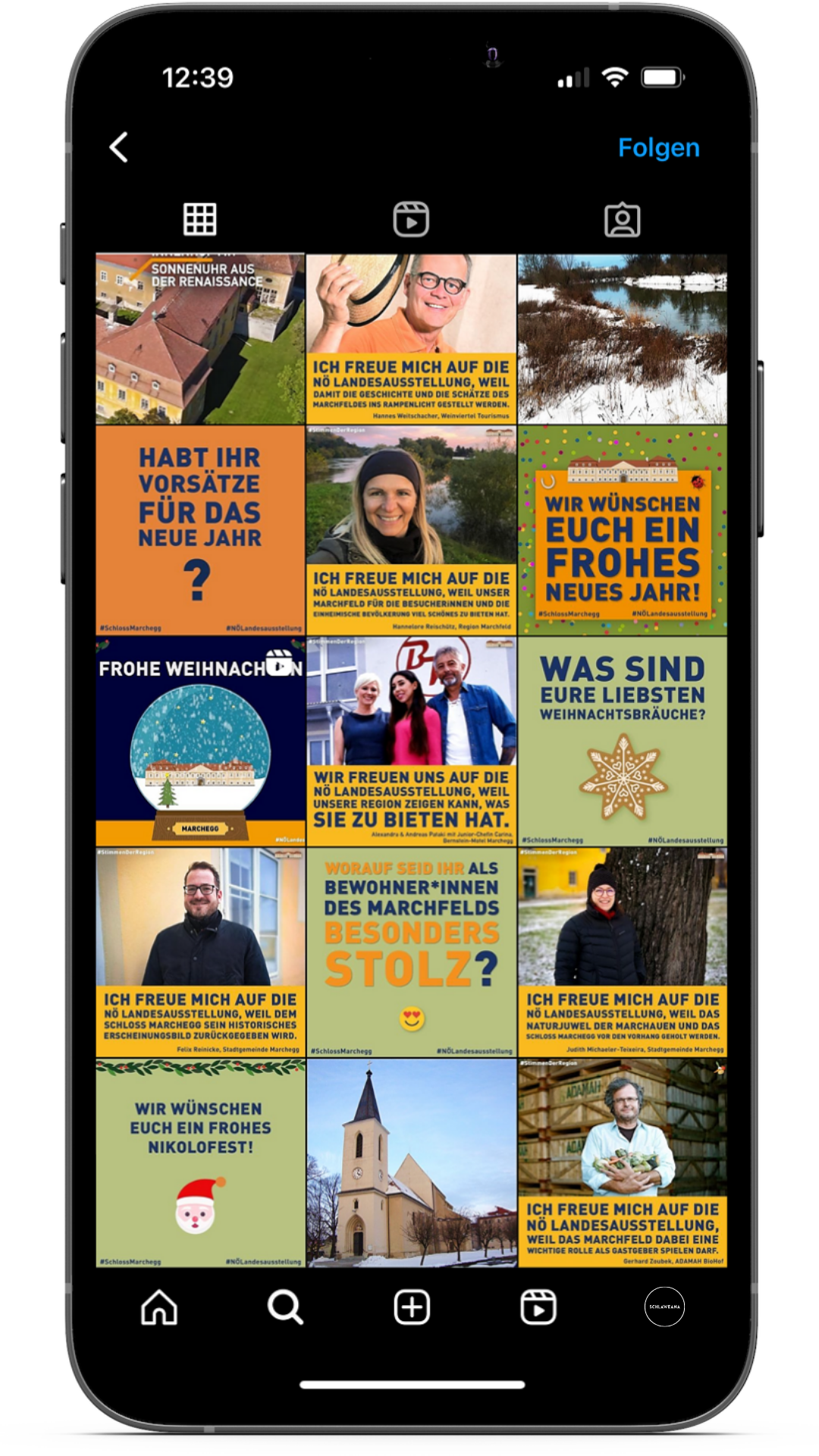This screenshot has width=819, height=1456.
Task: Switch to the posts grid tab
Action: point(200,220)
